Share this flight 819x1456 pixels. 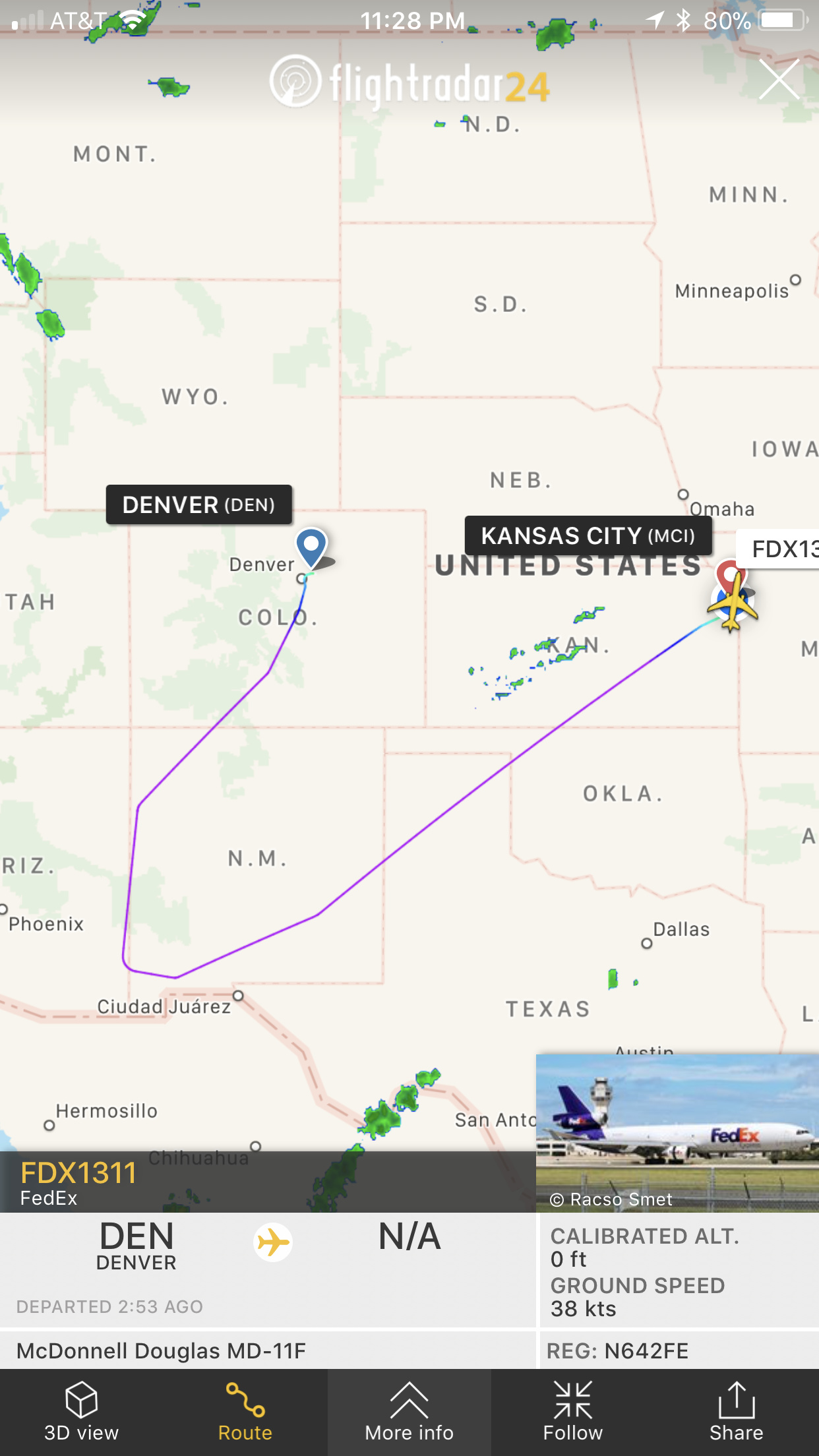point(736,1412)
